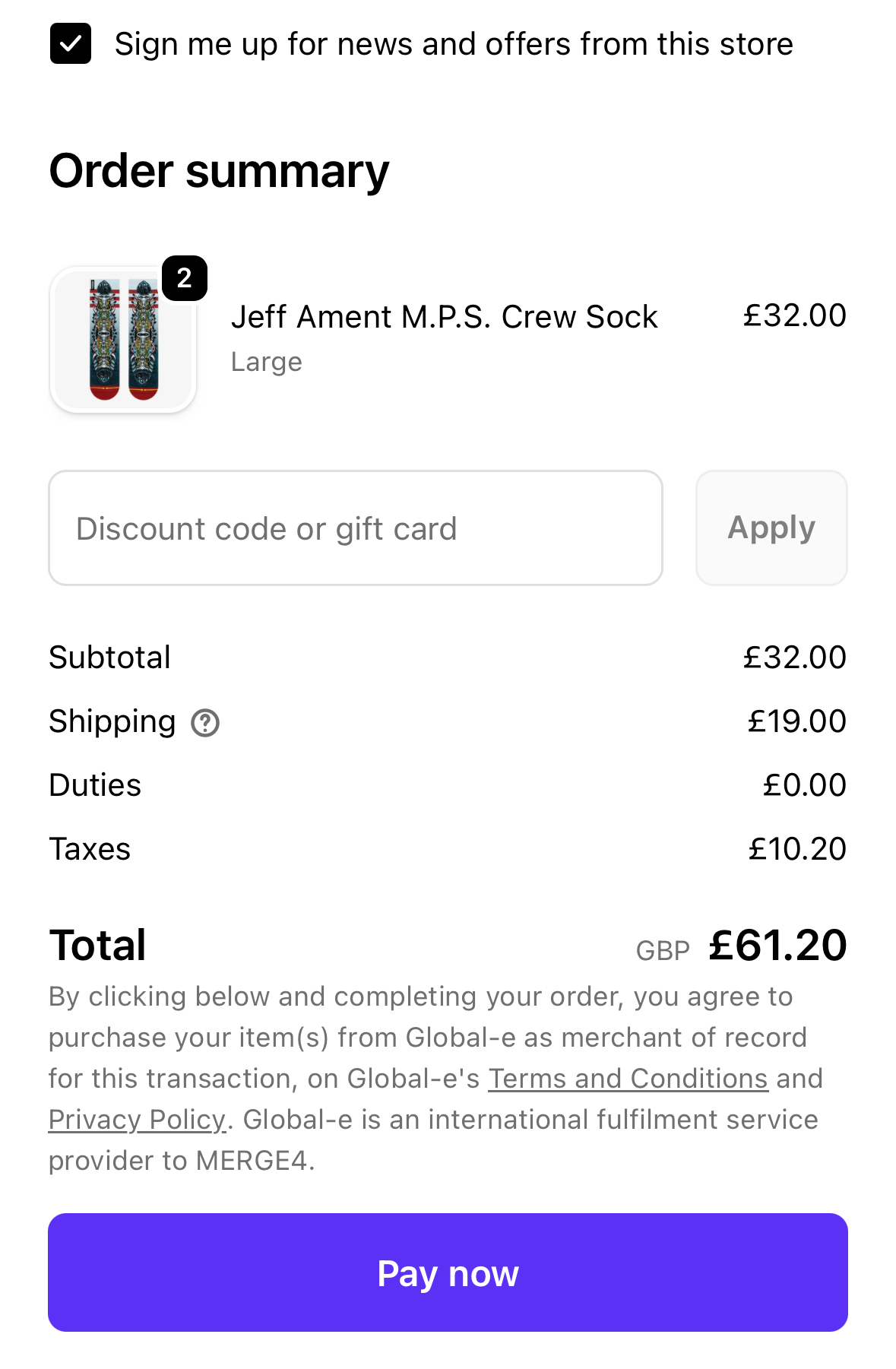The width and height of the screenshot is (896, 1369).
Task: Show shipping info help icon
Action: 205,723
